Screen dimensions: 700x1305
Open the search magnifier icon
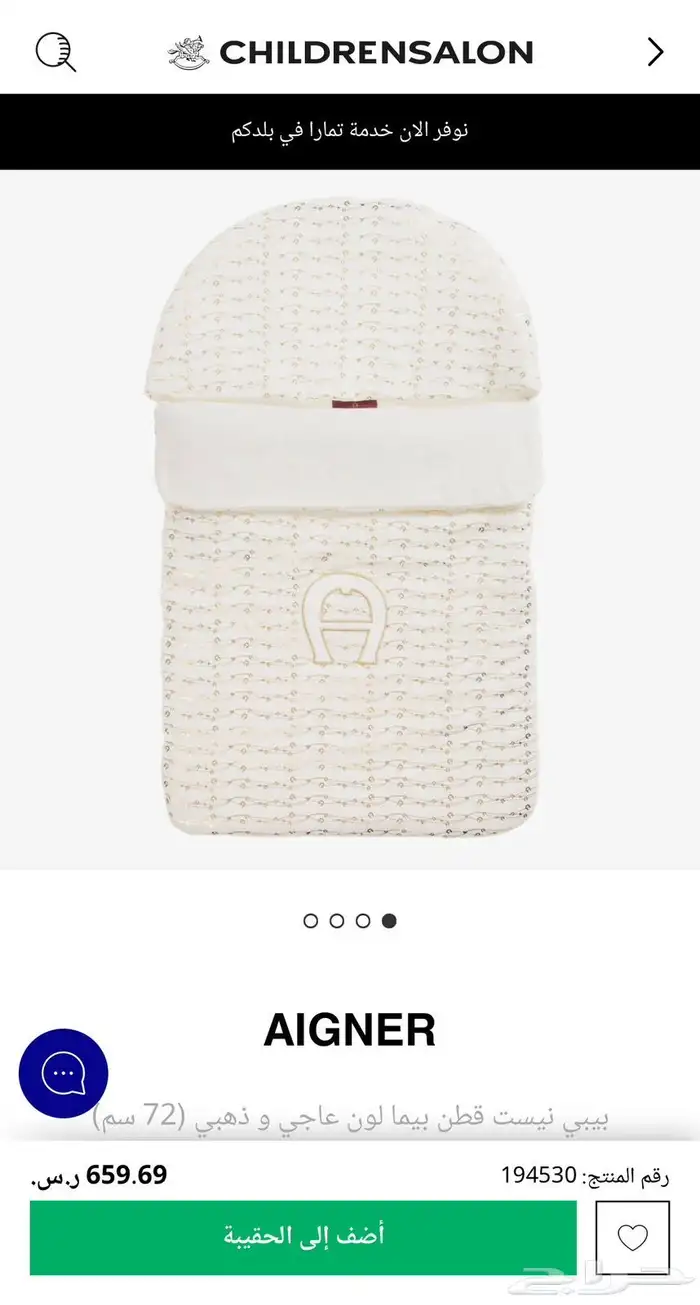(56, 52)
